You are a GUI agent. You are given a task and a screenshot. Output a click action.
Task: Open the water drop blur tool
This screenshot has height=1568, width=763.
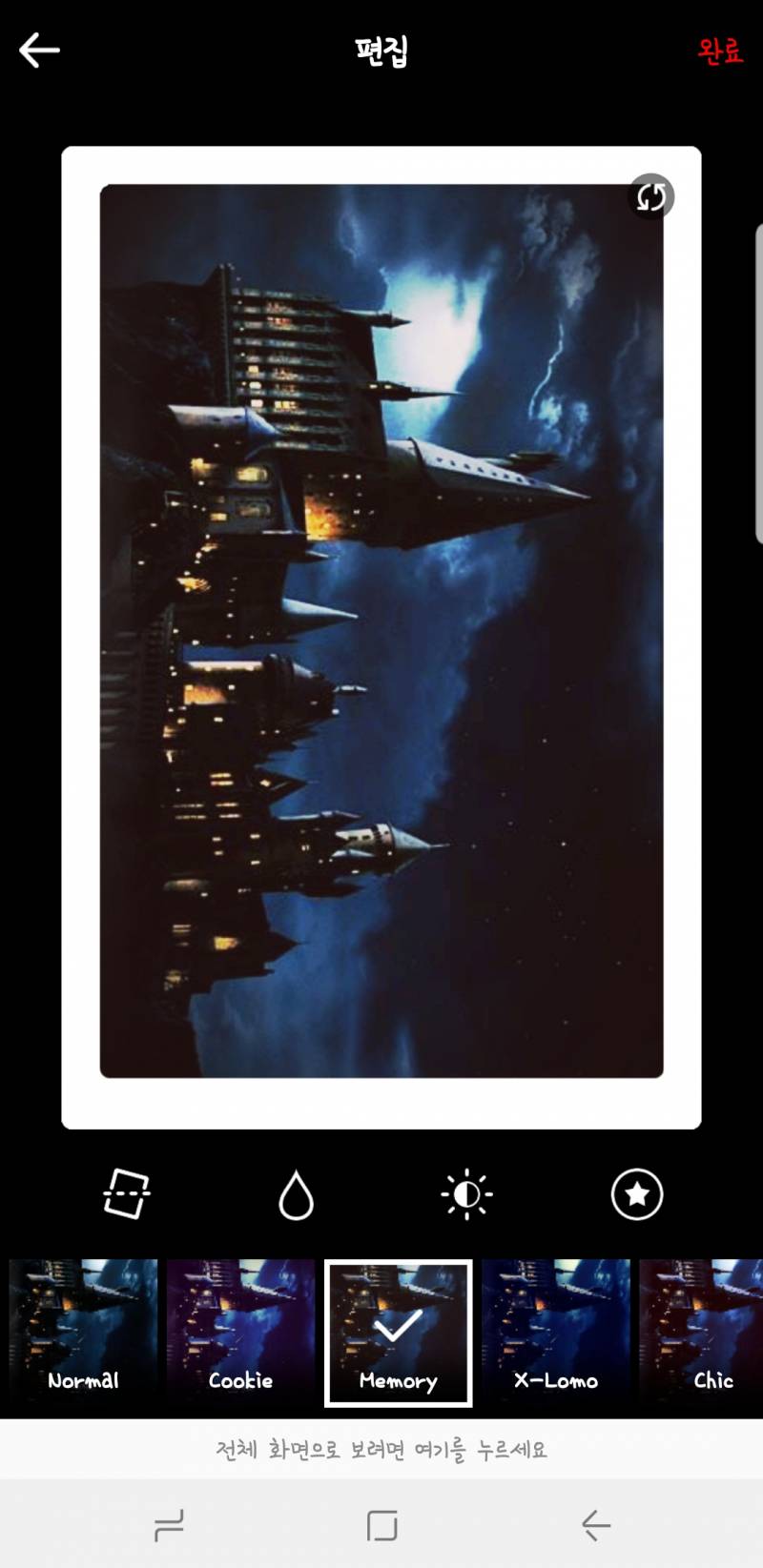coord(296,1194)
